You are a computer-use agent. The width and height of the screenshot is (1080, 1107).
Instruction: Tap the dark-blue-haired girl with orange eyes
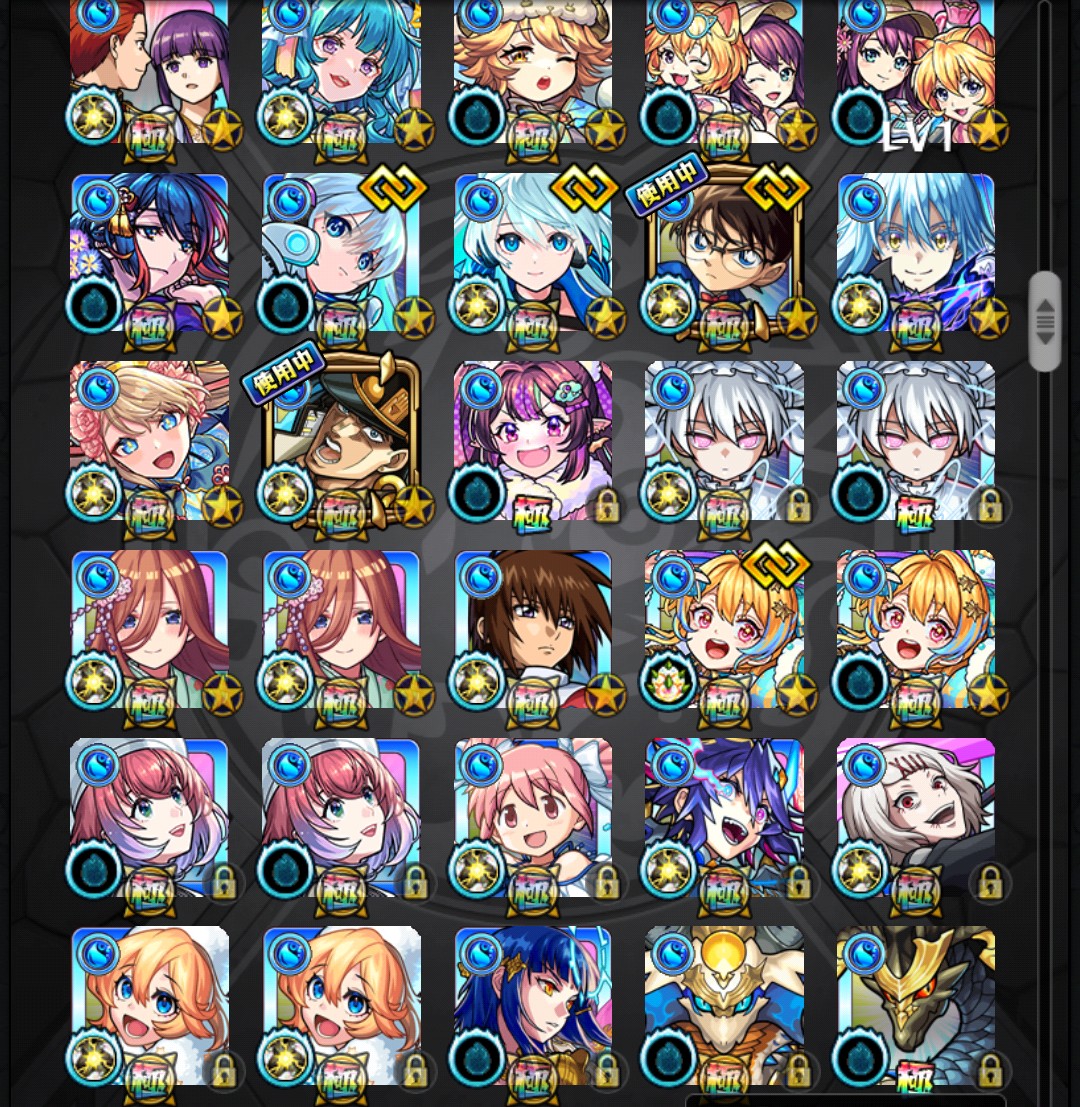point(533,1005)
